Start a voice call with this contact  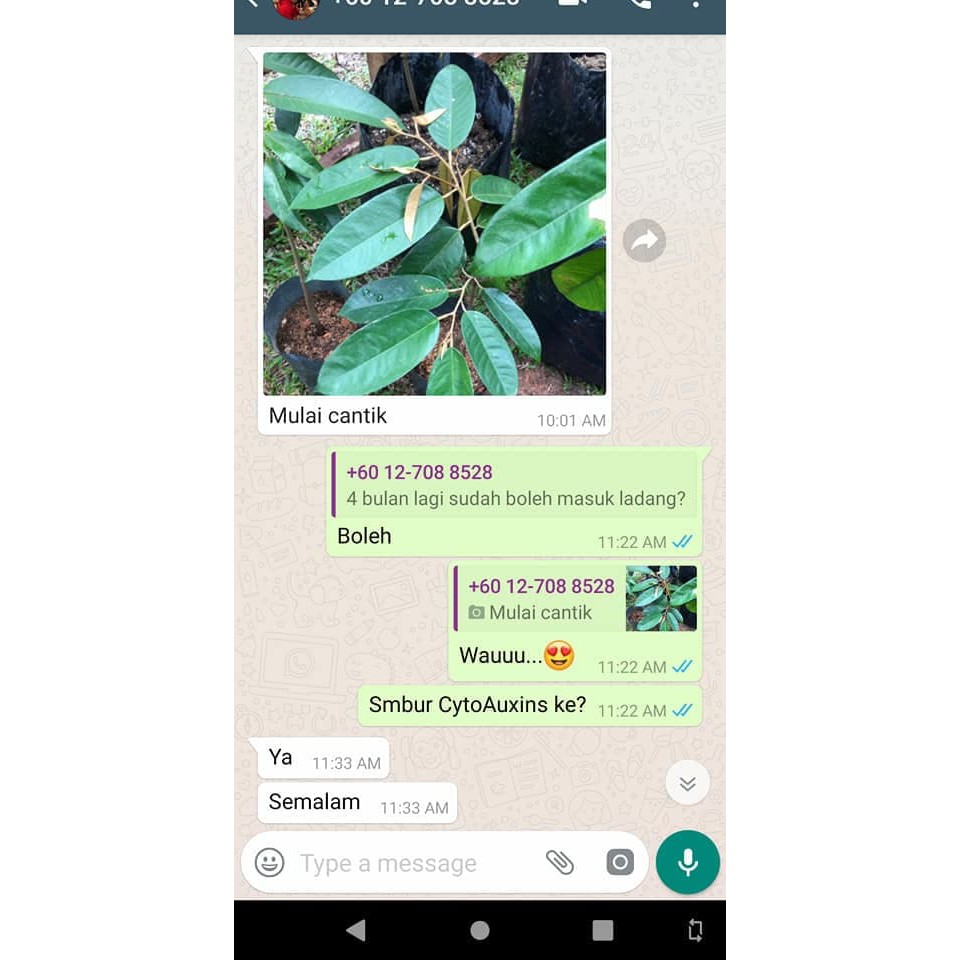pyautogui.click(x=640, y=2)
